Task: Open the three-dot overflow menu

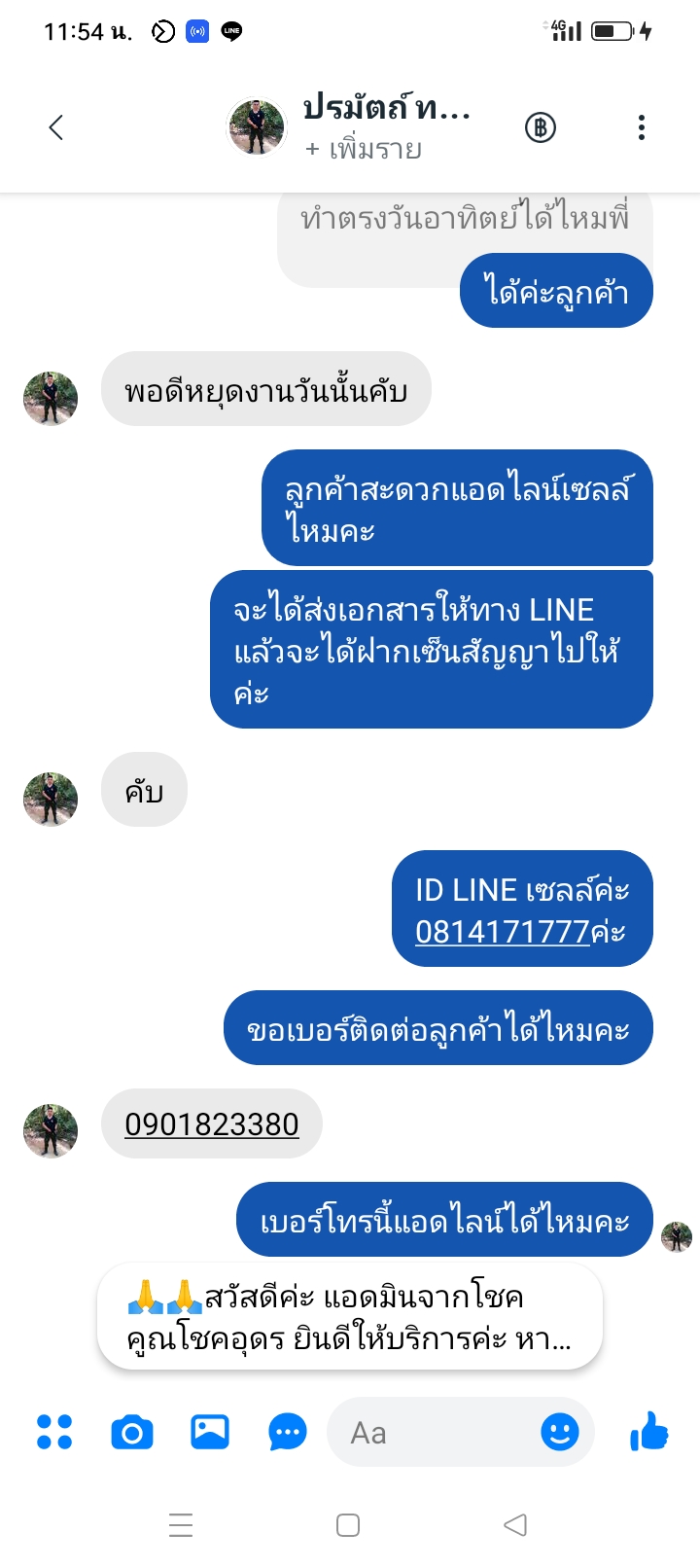Action: [x=642, y=127]
